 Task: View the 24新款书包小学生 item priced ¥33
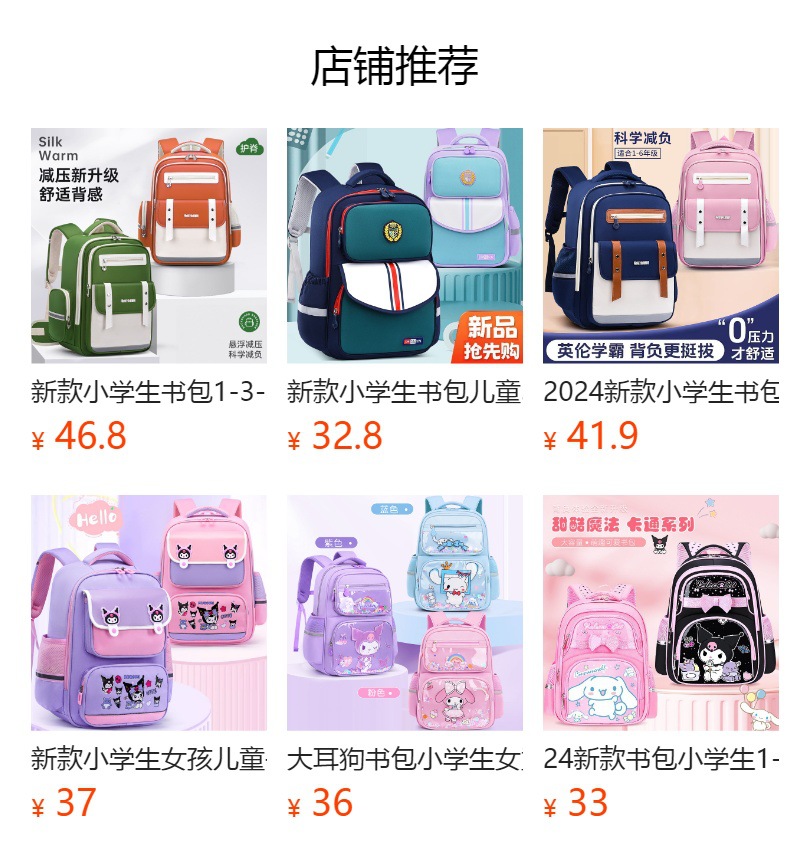[x=661, y=612]
